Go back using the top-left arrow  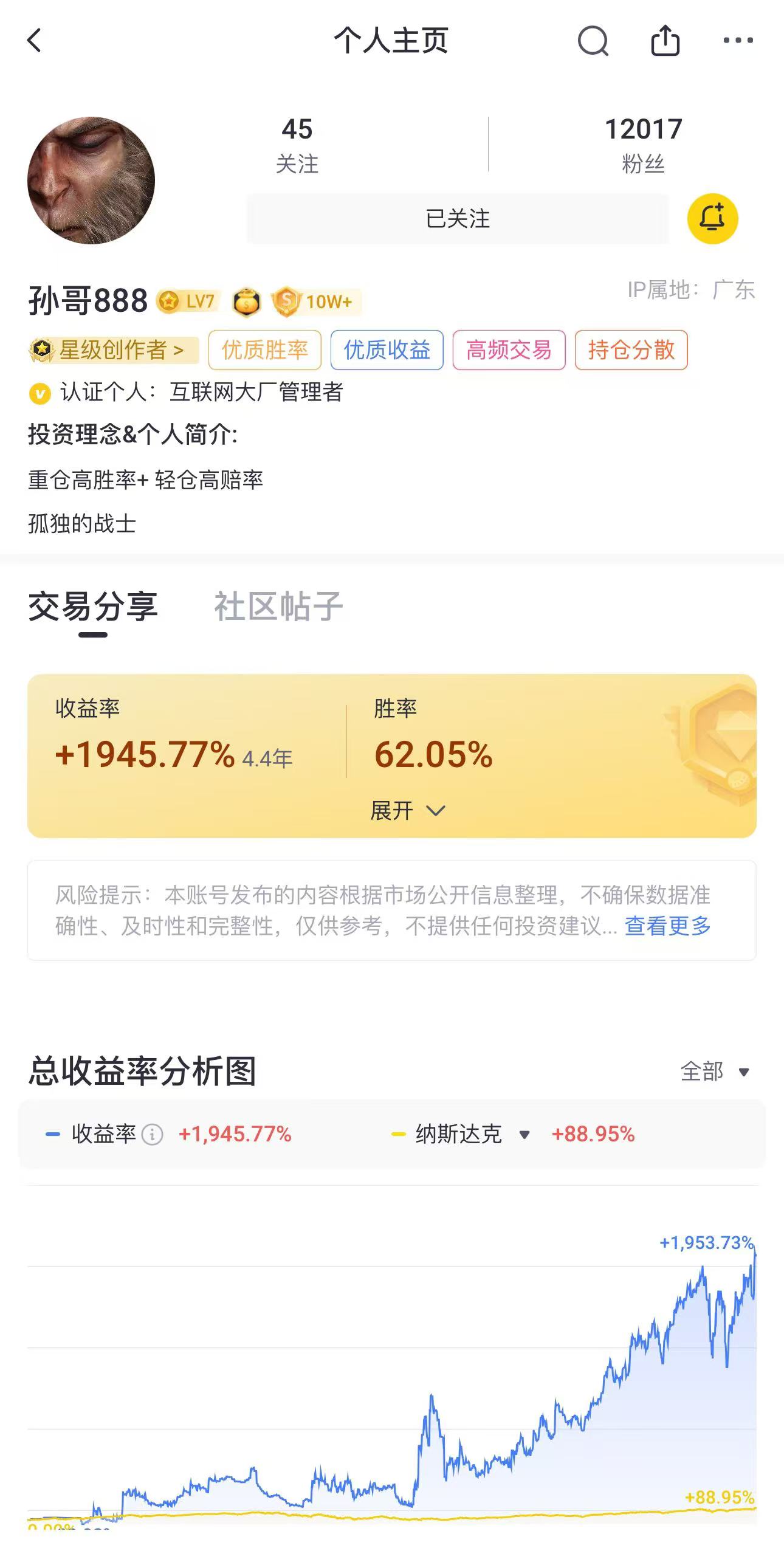[x=35, y=41]
